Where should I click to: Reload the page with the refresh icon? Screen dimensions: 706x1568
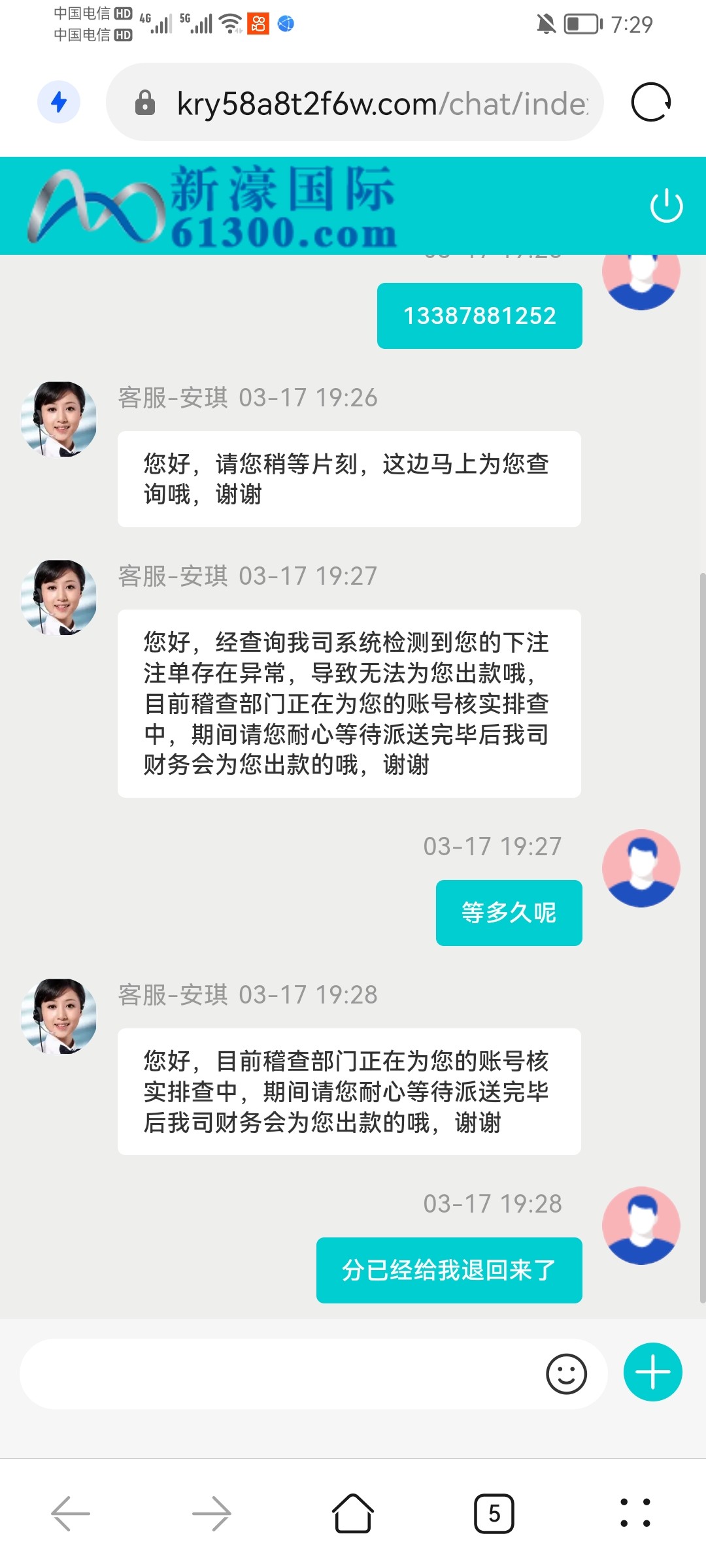tap(650, 103)
